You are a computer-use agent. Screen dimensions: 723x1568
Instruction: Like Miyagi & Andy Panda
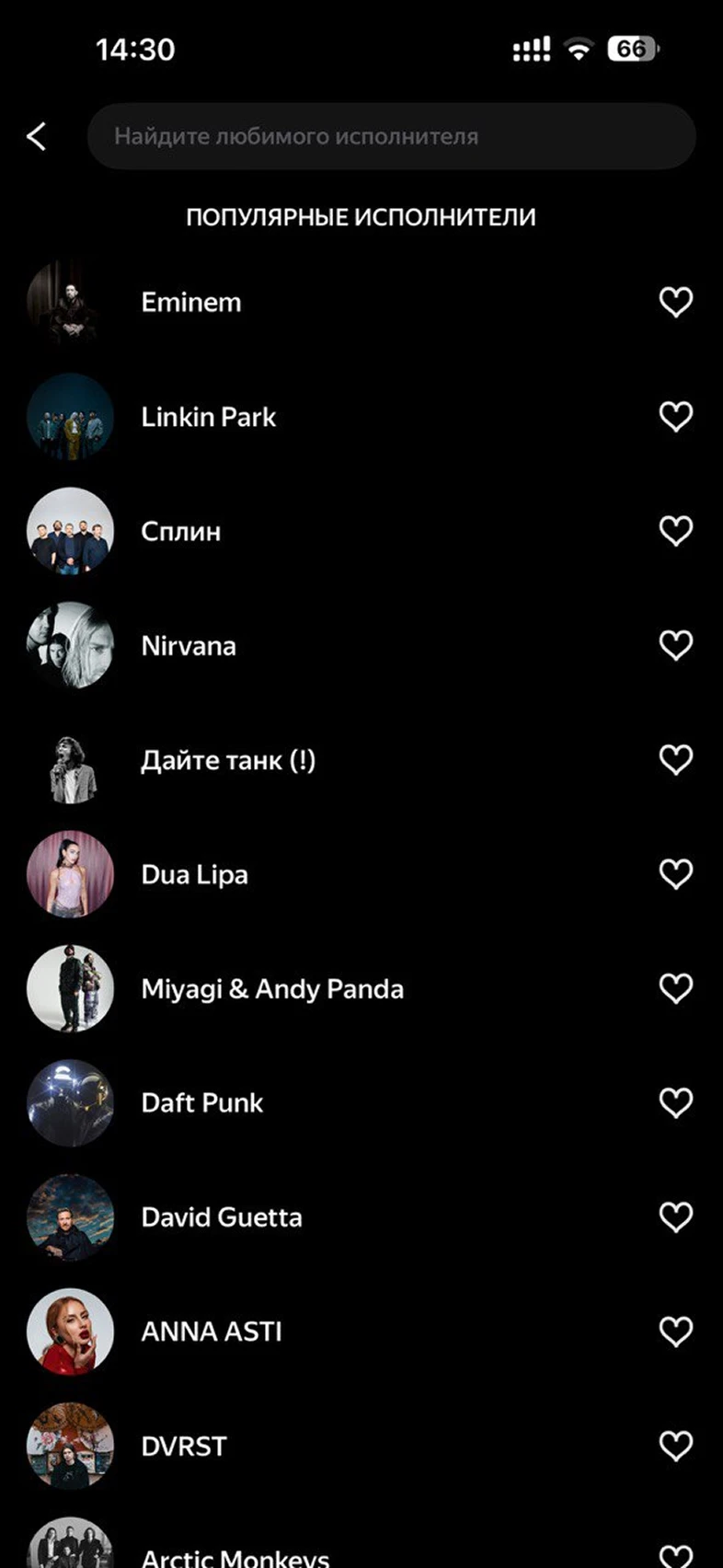(676, 988)
